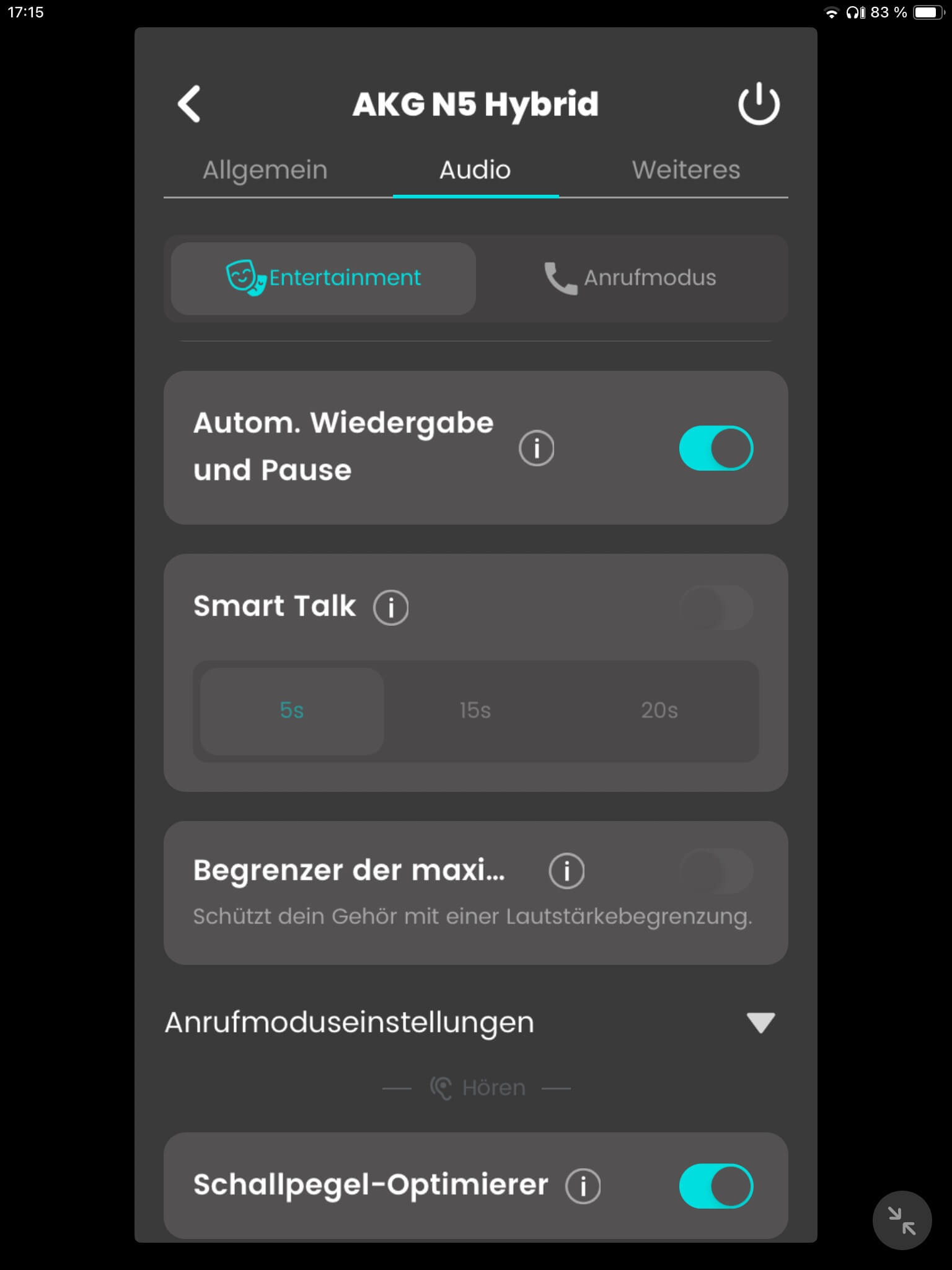This screenshot has height=1270, width=952.
Task: Pick the 20s Smart Talk duration
Action: click(659, 711)
